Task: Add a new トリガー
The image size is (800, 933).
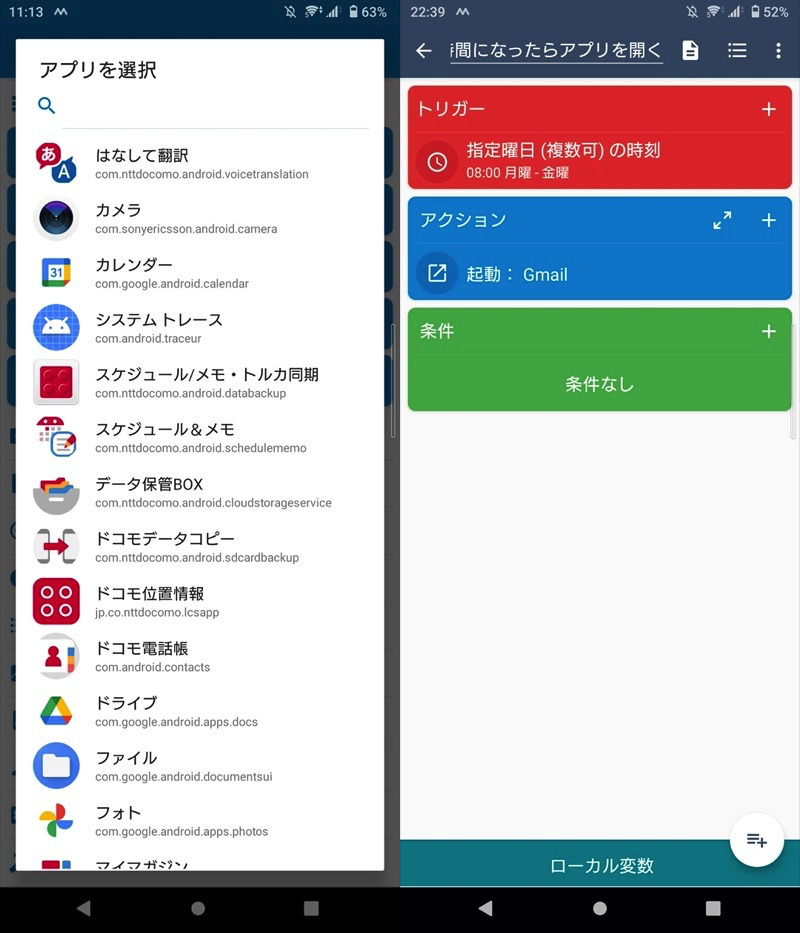Action: tap(768, 109)
